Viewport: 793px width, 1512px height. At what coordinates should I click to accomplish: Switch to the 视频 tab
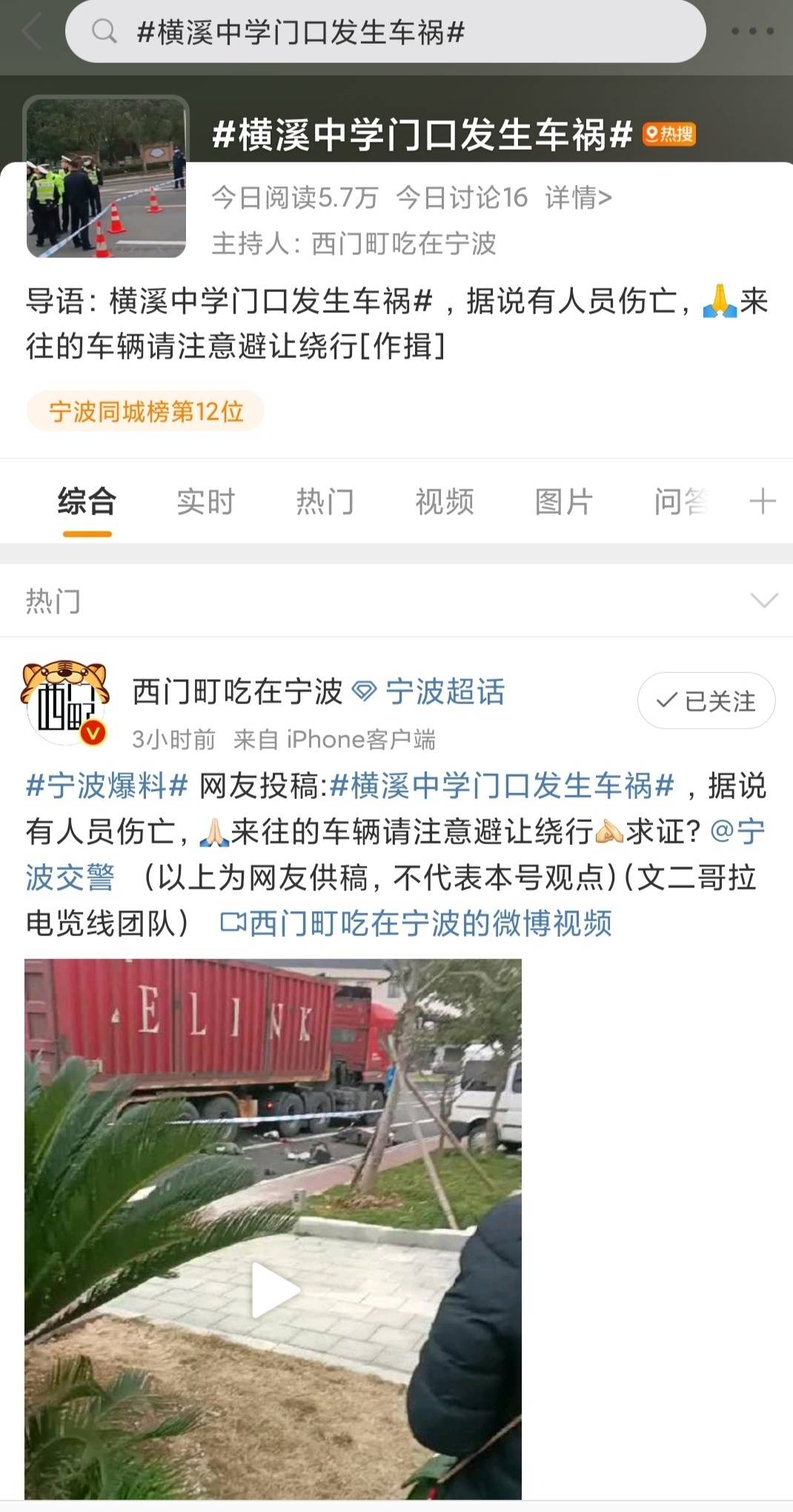(444, 502)
